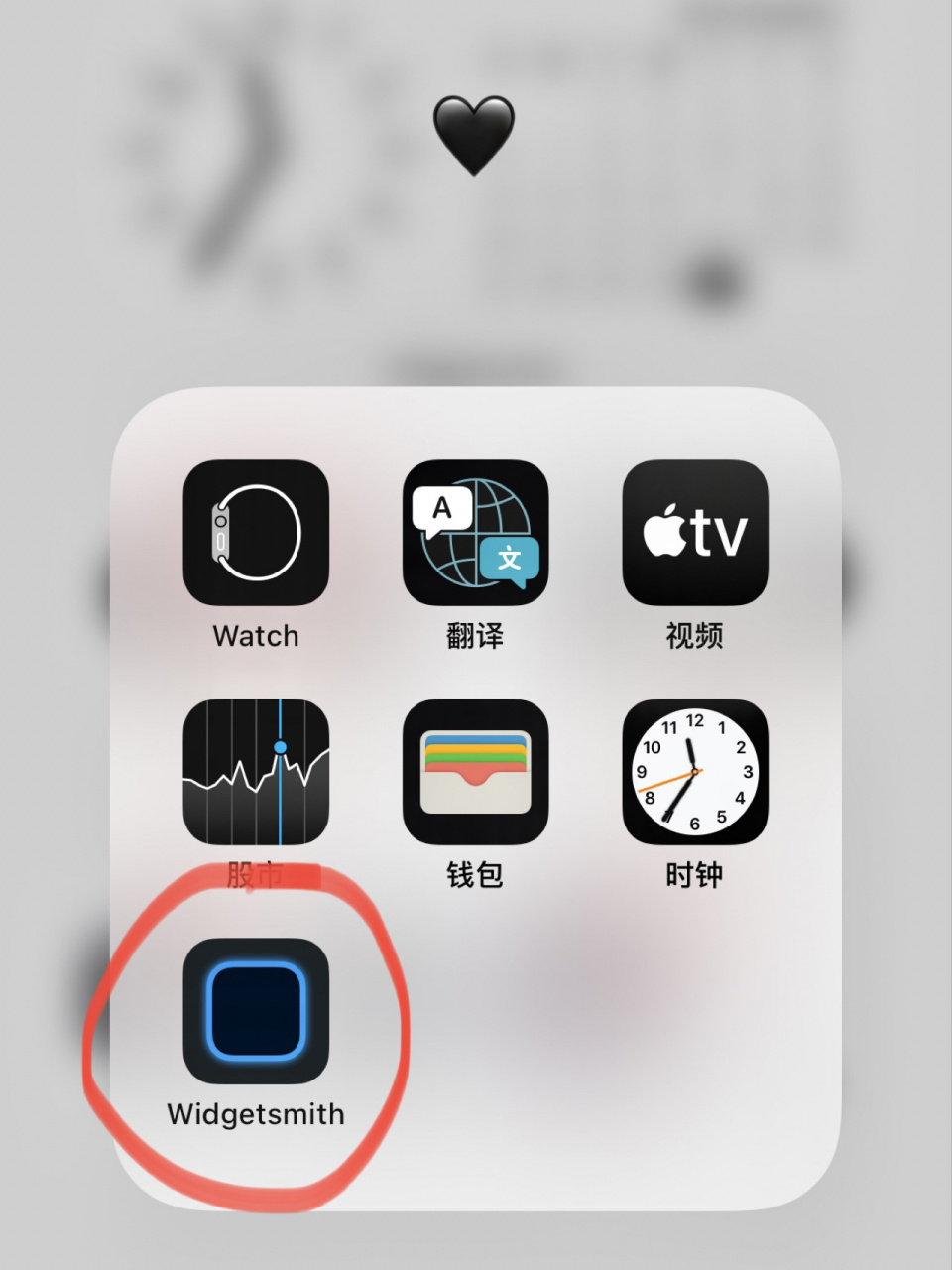Tap the Widgetsmith label under its icon

tap(256, 1113)
